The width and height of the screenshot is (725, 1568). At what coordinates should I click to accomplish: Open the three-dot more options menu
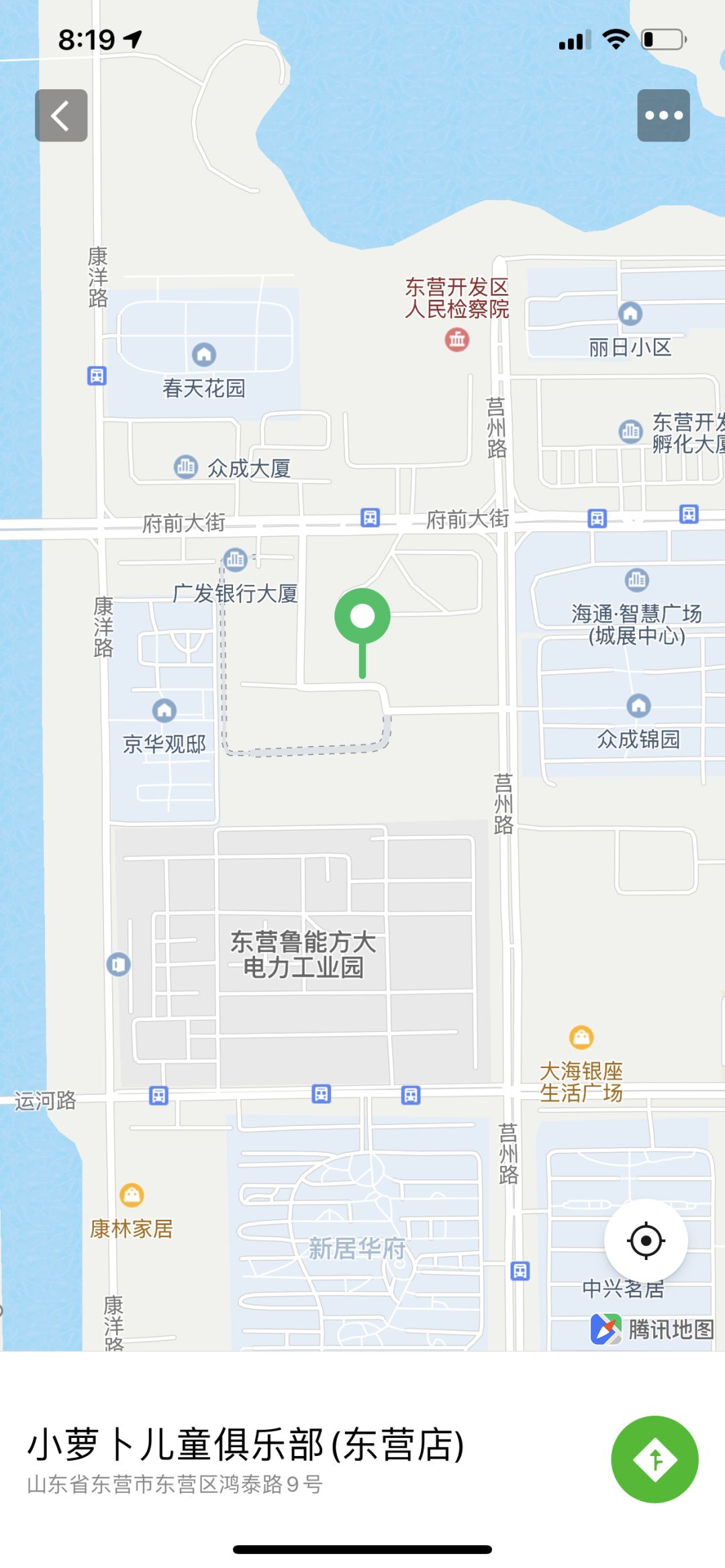663,115
